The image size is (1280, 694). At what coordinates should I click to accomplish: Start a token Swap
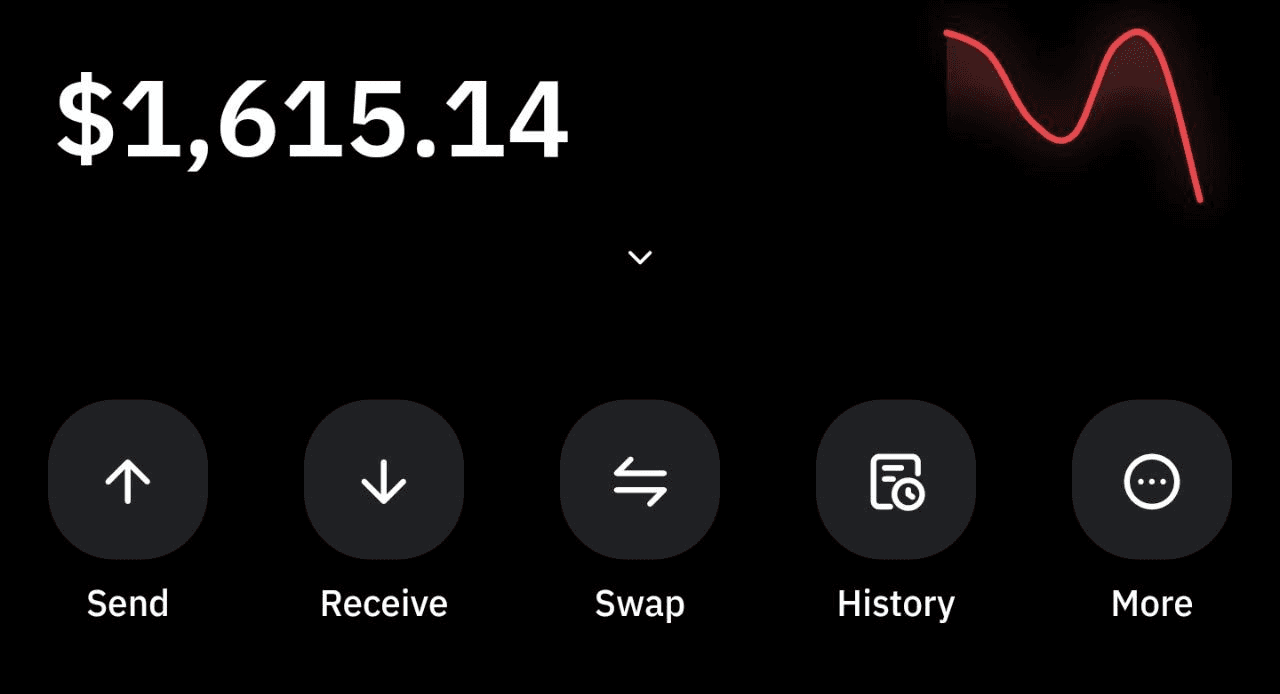(x=640, y=481)
